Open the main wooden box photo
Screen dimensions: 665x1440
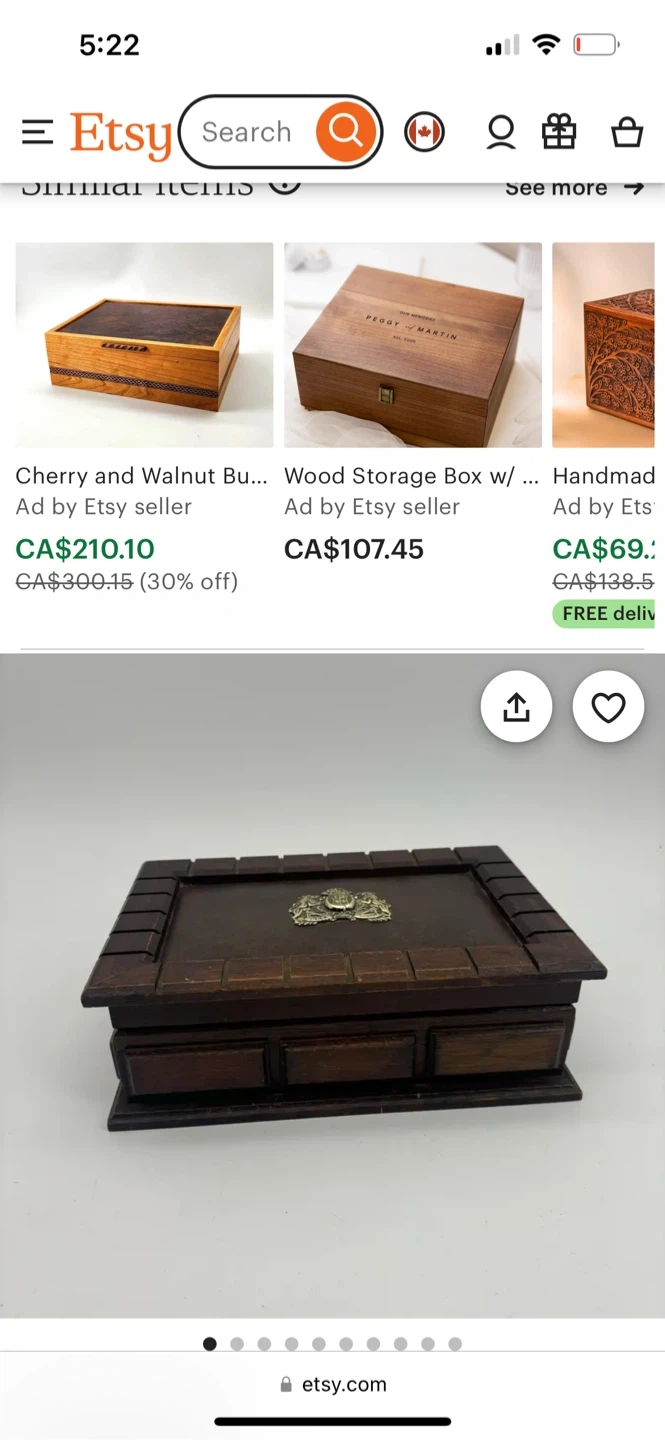[332, 986]
